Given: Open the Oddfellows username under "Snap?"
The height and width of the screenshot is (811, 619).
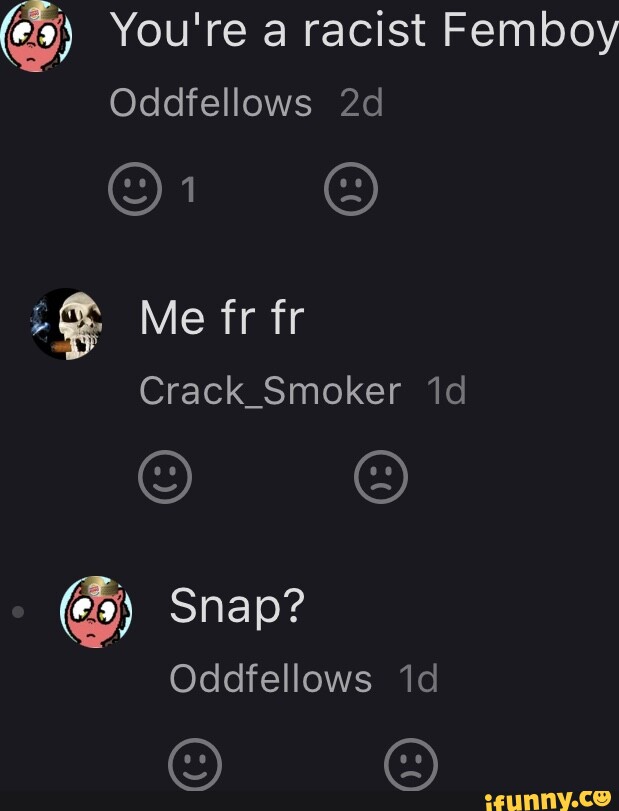Looking at the screenshot, I should (x=270, y=679).
